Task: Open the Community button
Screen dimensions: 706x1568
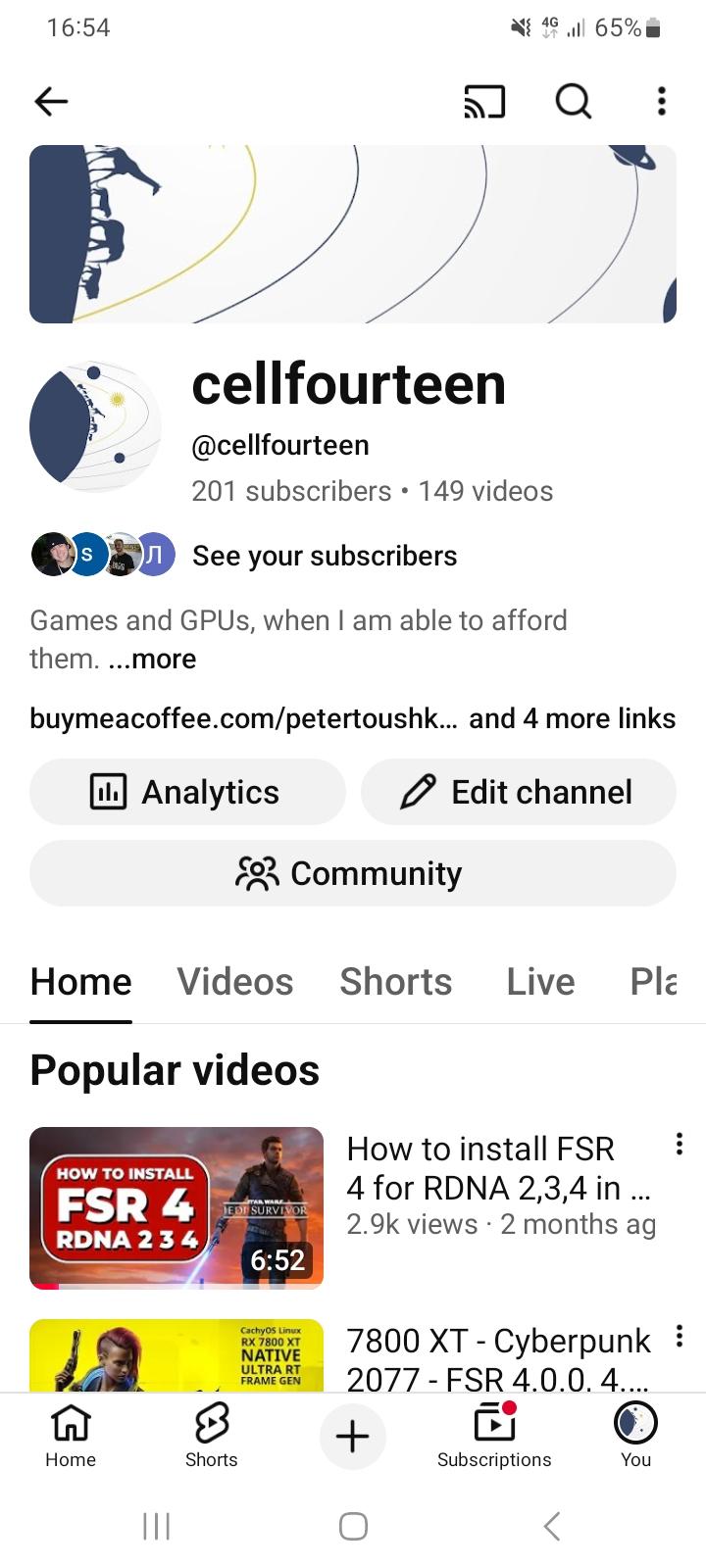Action: [352, 873]
